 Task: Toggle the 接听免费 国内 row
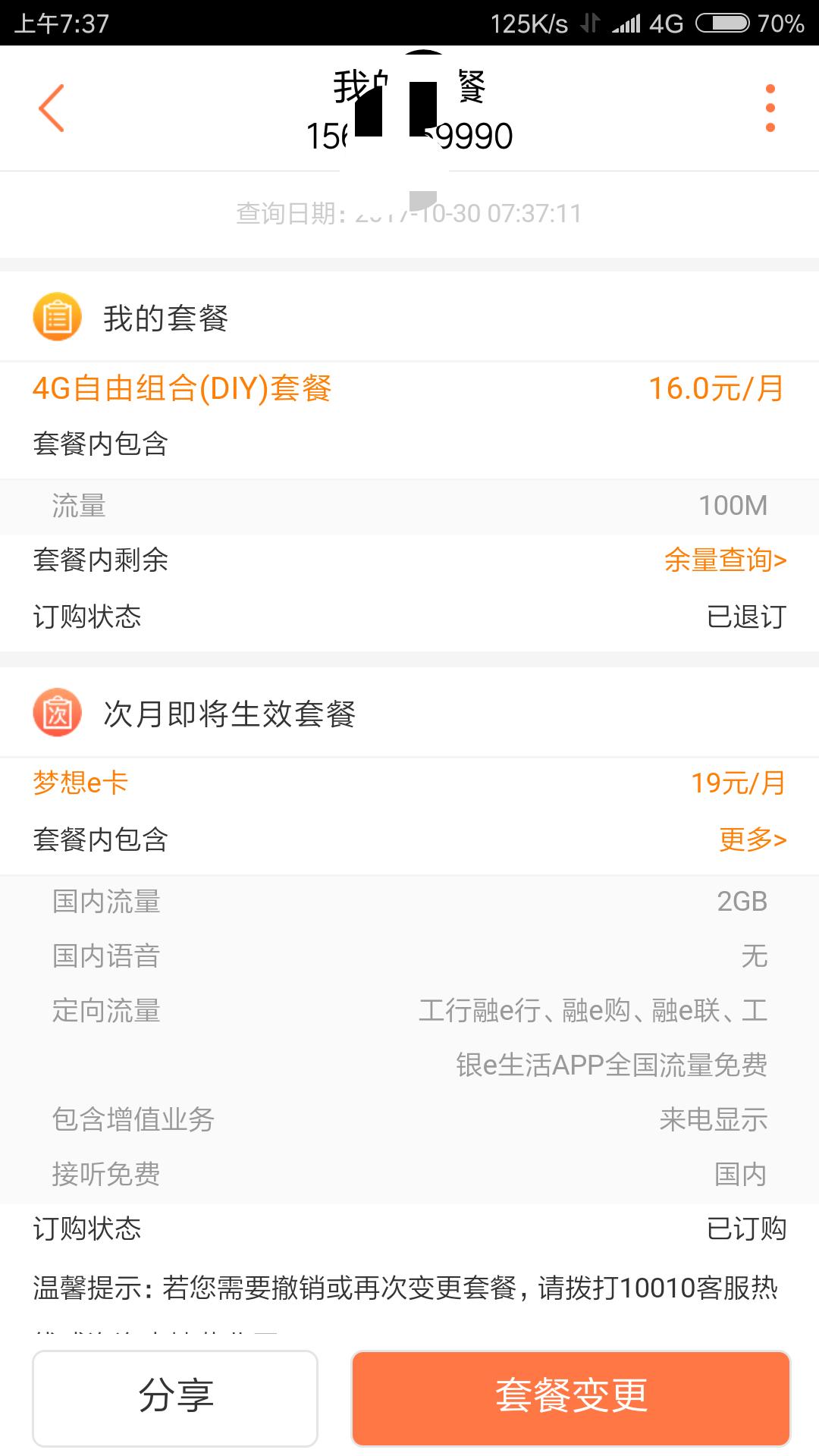tap(409, 1175)
